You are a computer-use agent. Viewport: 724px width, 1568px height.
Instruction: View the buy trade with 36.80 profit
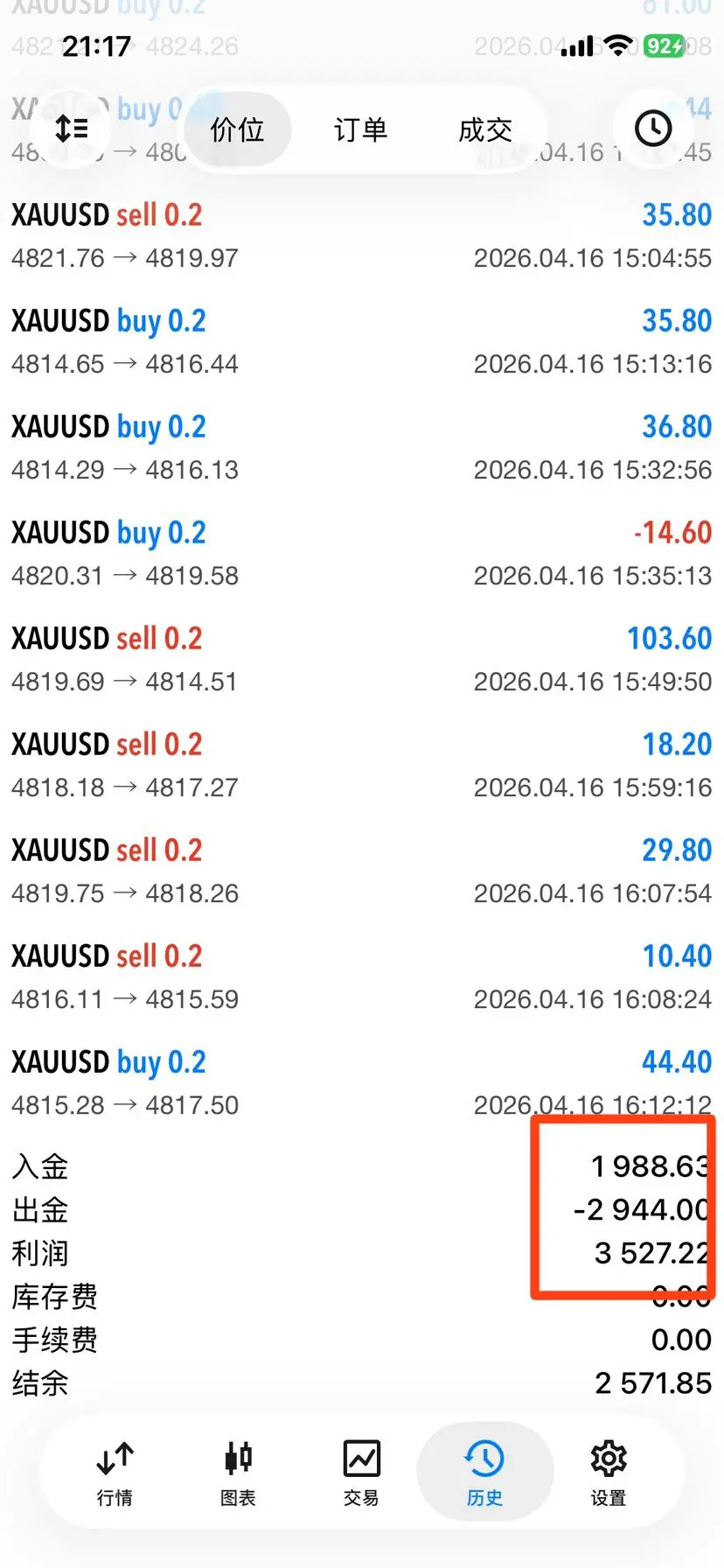tap(361, 447)
